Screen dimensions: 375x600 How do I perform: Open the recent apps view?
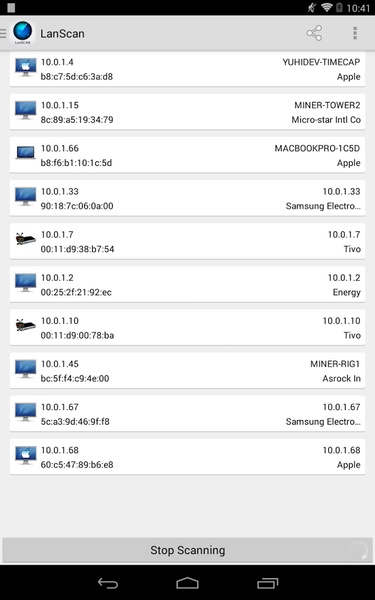[267, 583]
